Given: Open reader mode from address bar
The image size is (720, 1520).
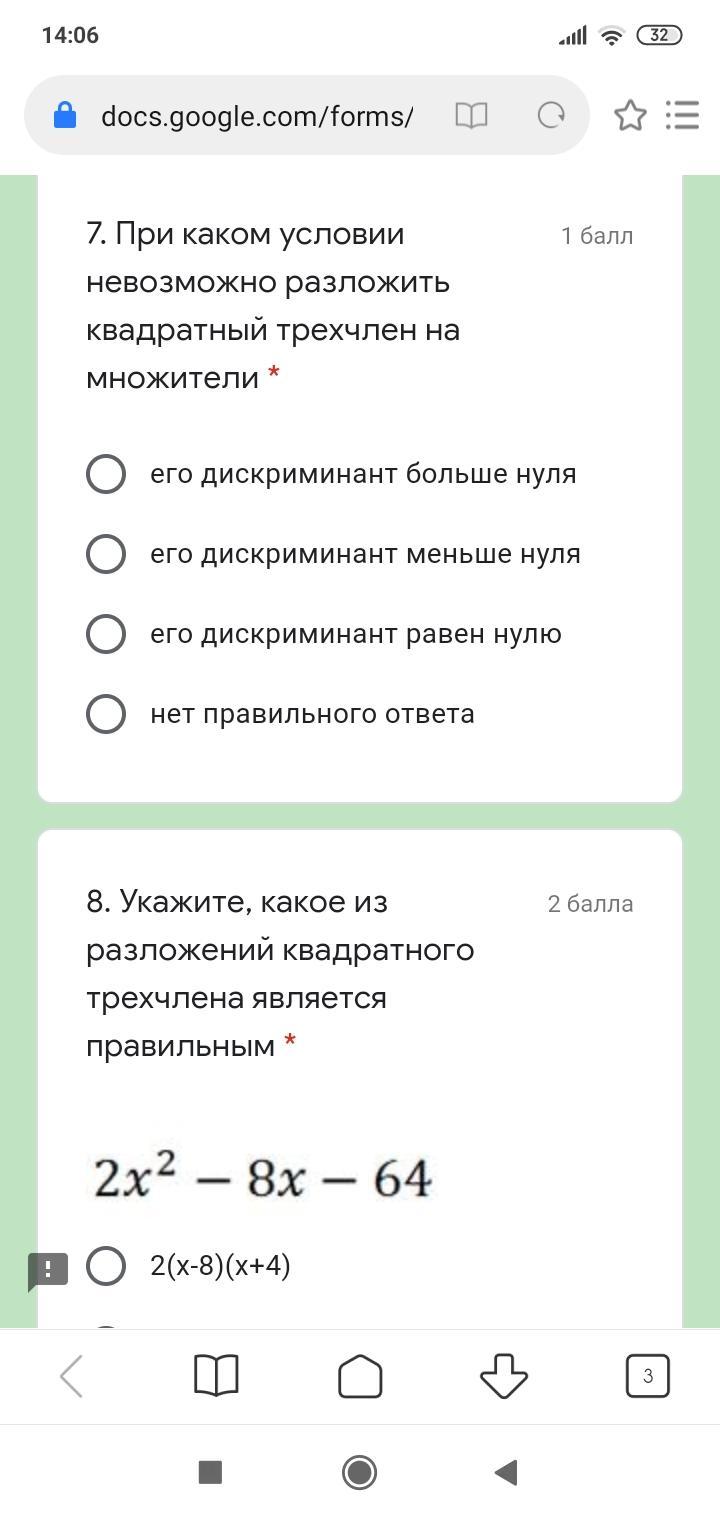Looking at the screenshot, I should [471, 116].
